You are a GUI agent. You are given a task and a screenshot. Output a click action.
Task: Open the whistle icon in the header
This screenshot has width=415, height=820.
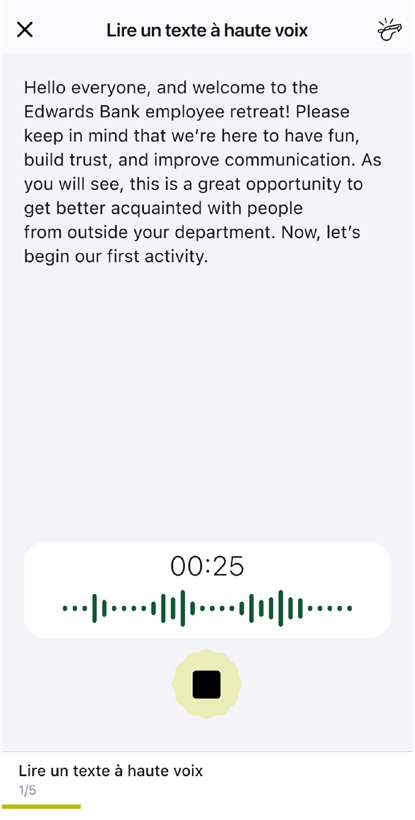click(389, 30)
